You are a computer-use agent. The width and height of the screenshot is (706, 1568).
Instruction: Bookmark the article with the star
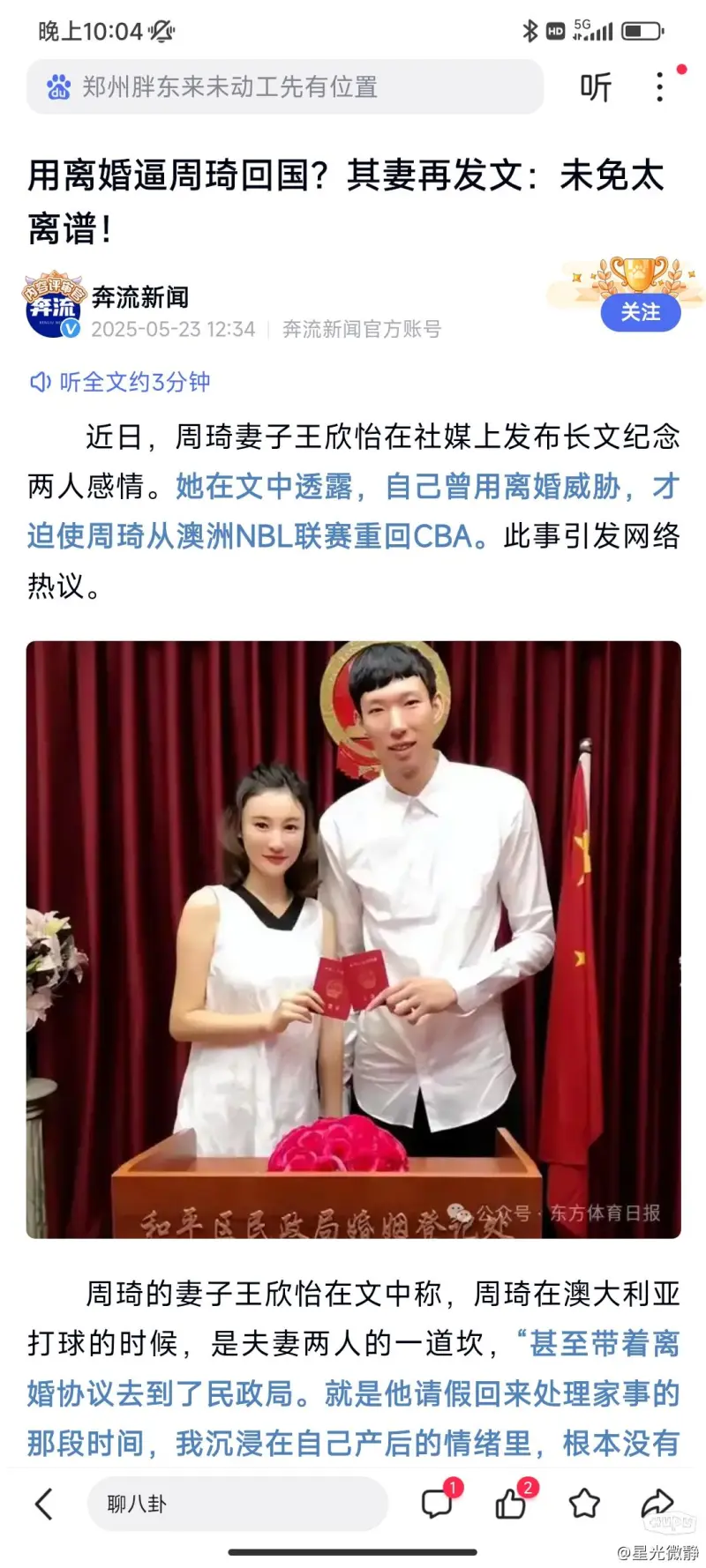coord(584,1504)
